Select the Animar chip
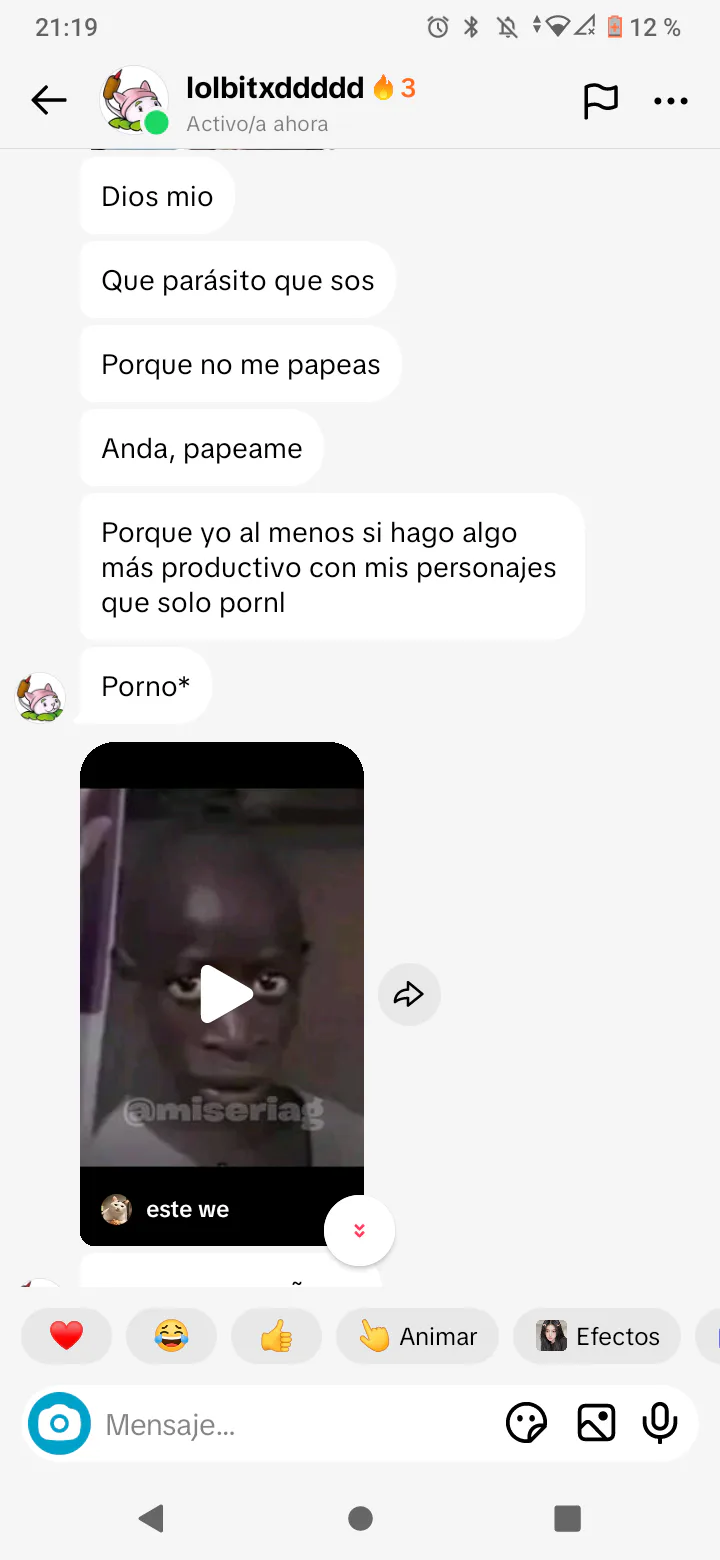Image resolution: width=720 pixels, height=1560 pixels. click(x=417, y=1336)
